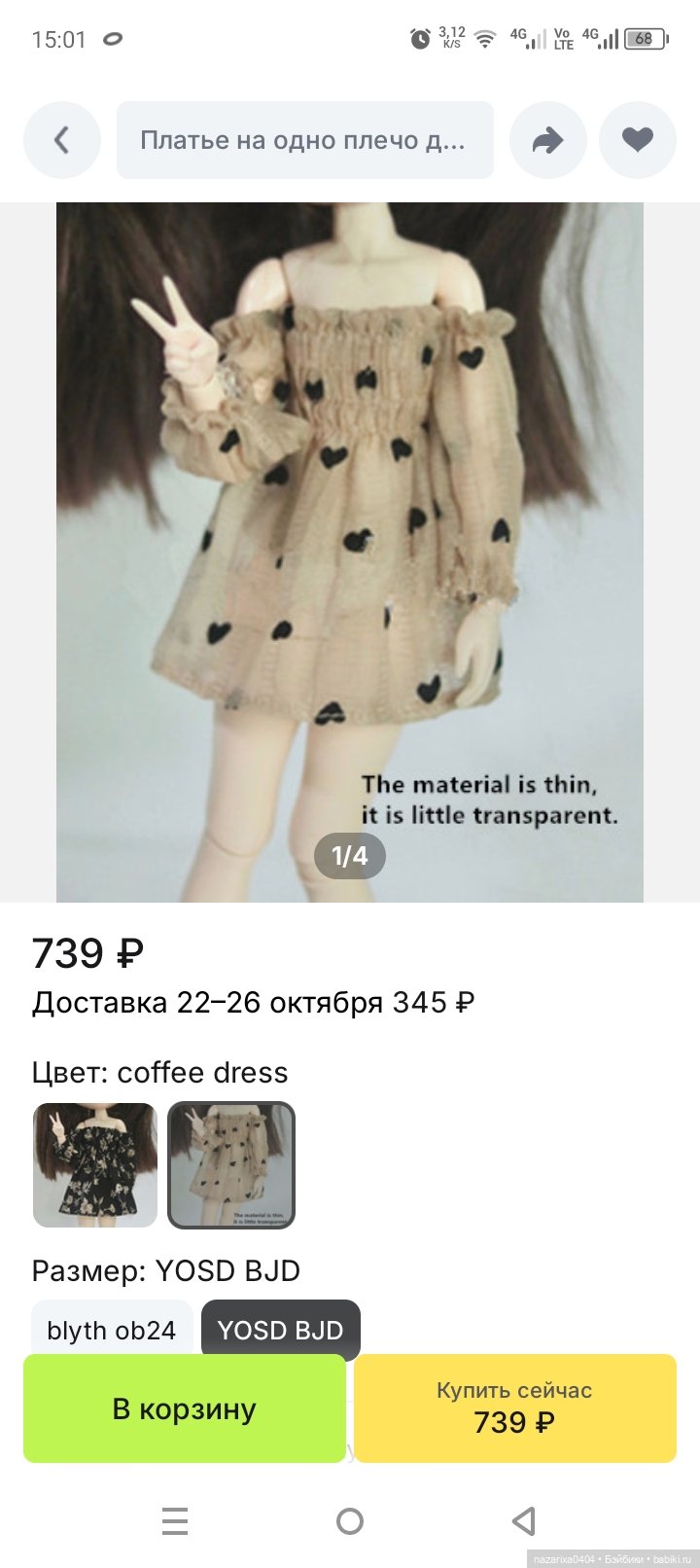Go to the phone home screen
The width and height of the screenshot is (700, 1568).
(x=349, y=1520)
